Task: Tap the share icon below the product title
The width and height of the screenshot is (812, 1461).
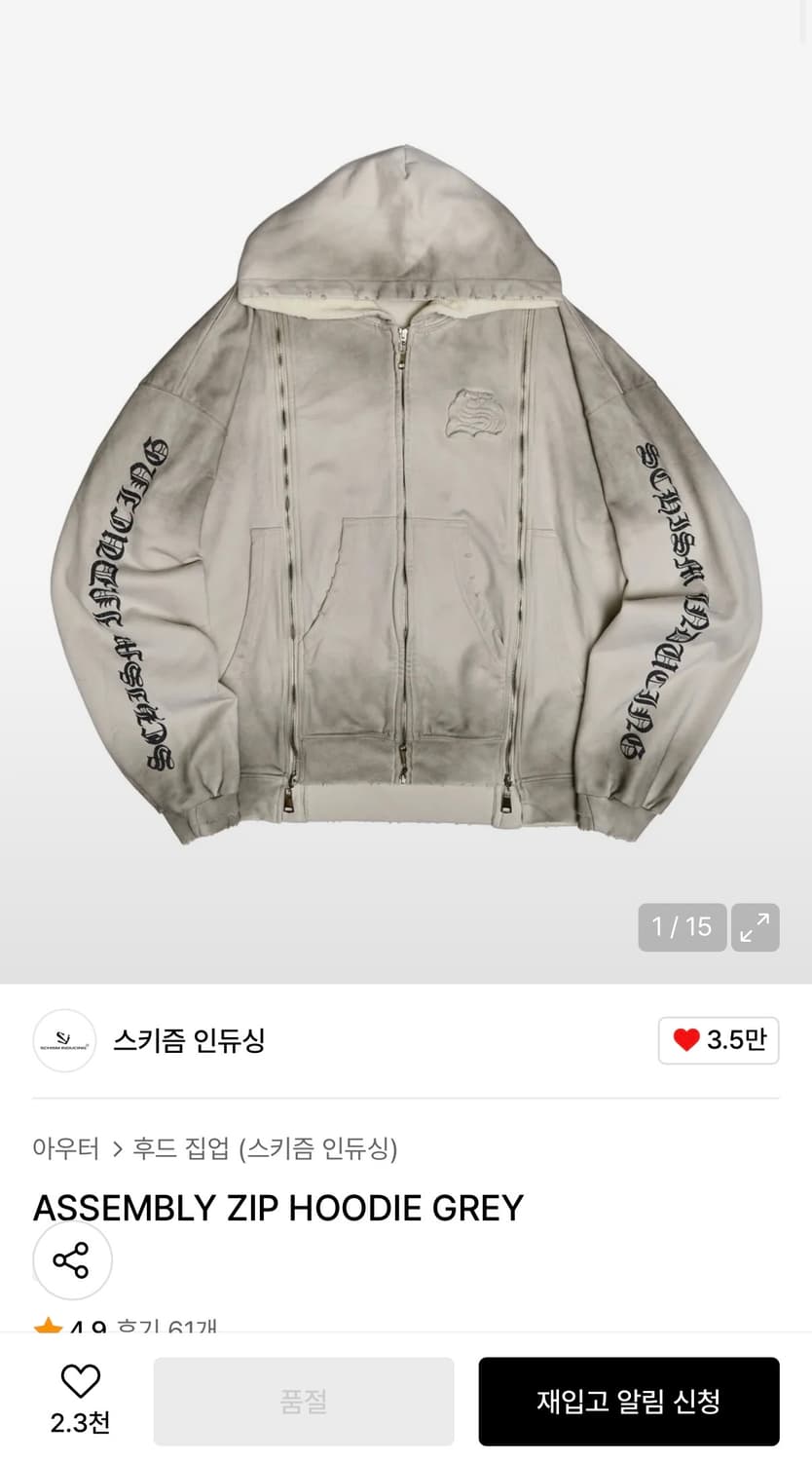Action: pyautogui.click(x=72, y=1259)
